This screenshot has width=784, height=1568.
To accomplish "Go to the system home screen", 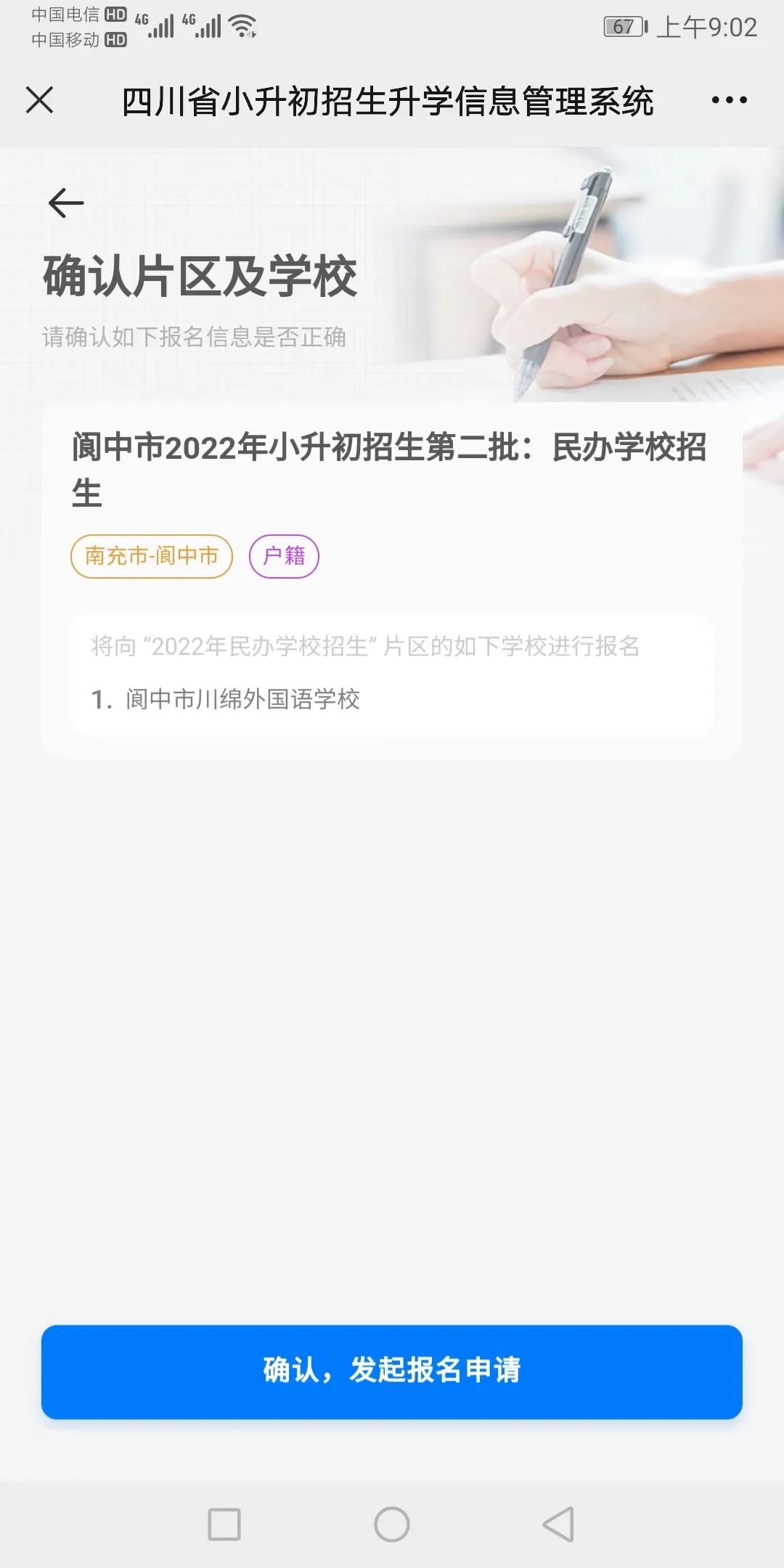I will pyautogui.click(x=392, y=1524).
